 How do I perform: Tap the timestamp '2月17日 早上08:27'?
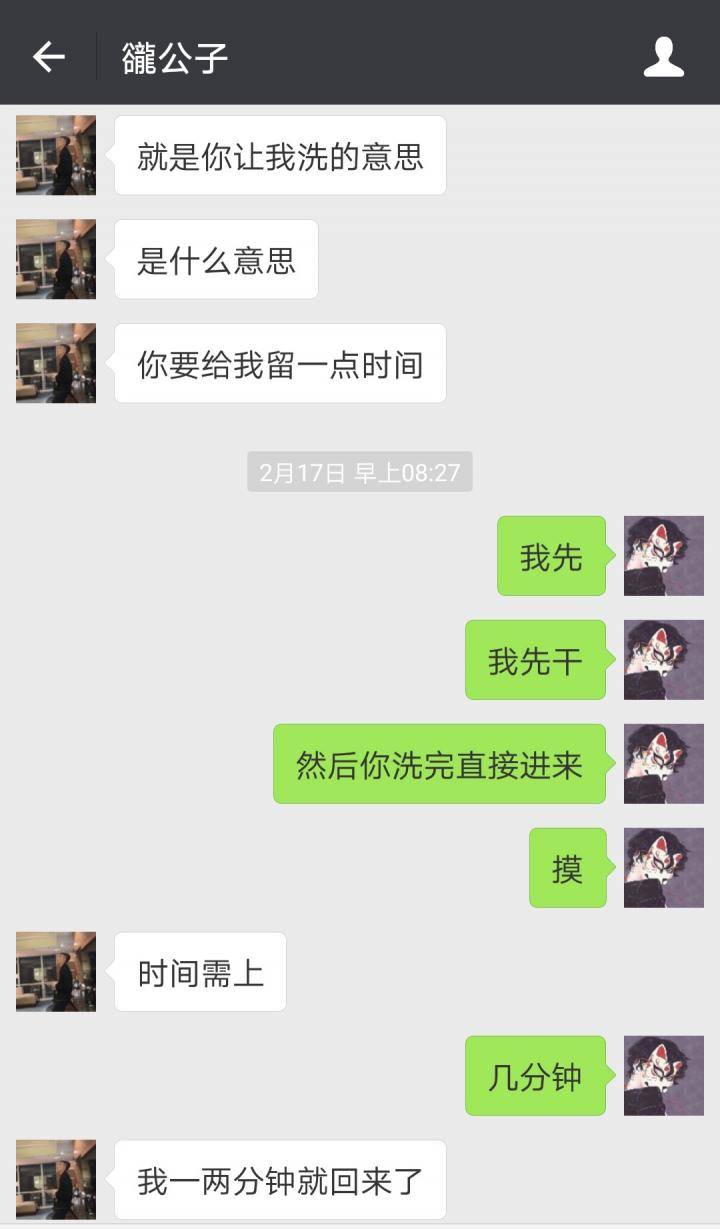coord(360,472)
